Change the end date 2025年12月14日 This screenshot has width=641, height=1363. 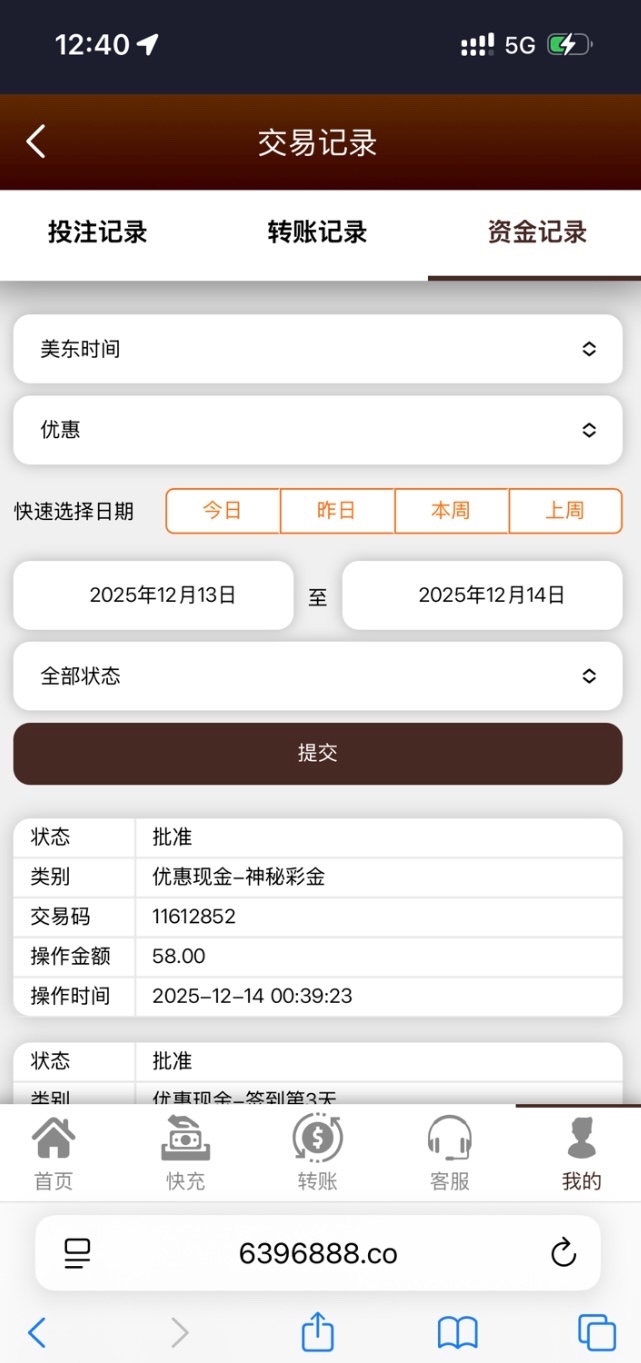click(491, 595)
